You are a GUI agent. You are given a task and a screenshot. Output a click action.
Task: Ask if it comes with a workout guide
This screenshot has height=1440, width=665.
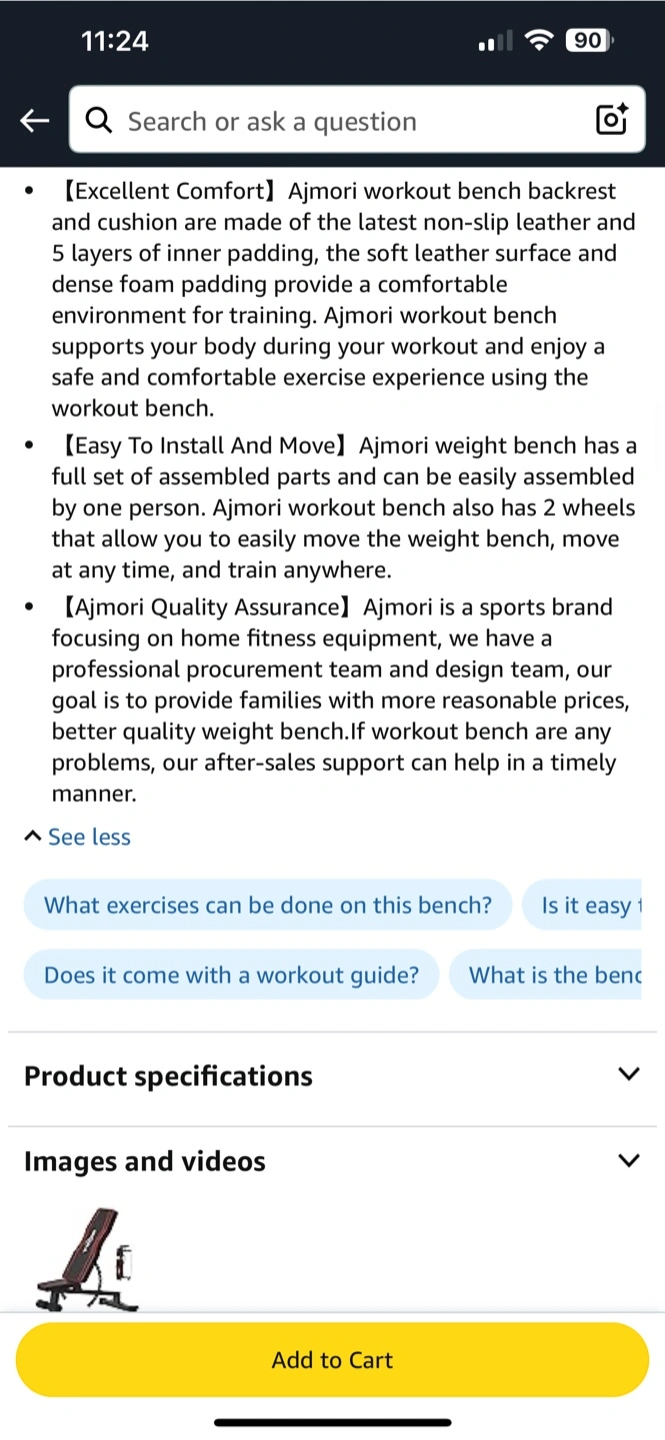[x=231, y=974]
